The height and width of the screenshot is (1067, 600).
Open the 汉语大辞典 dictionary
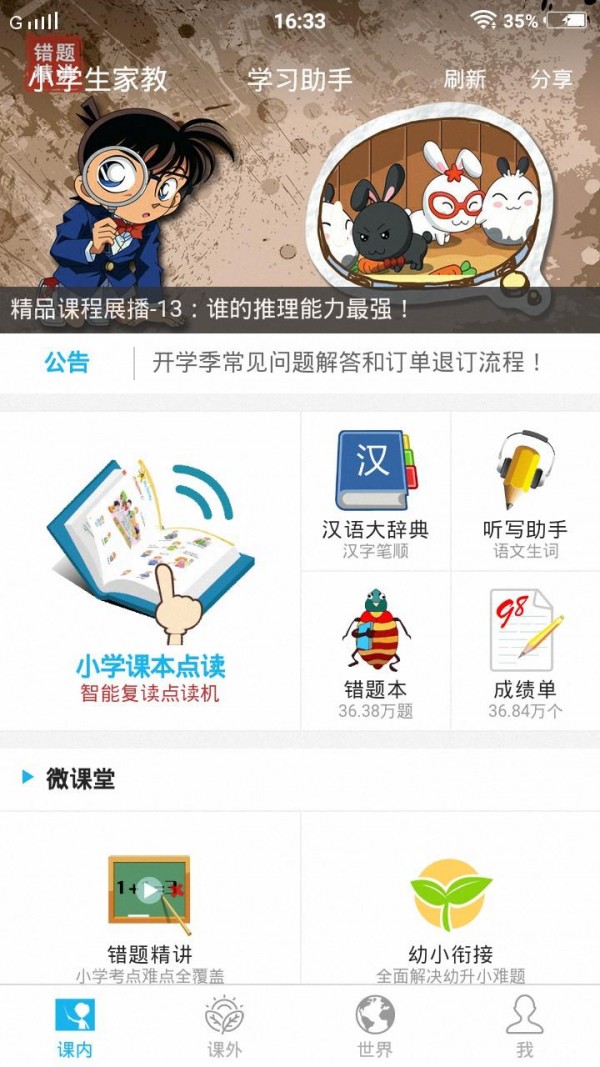click(x=375, y=491)
